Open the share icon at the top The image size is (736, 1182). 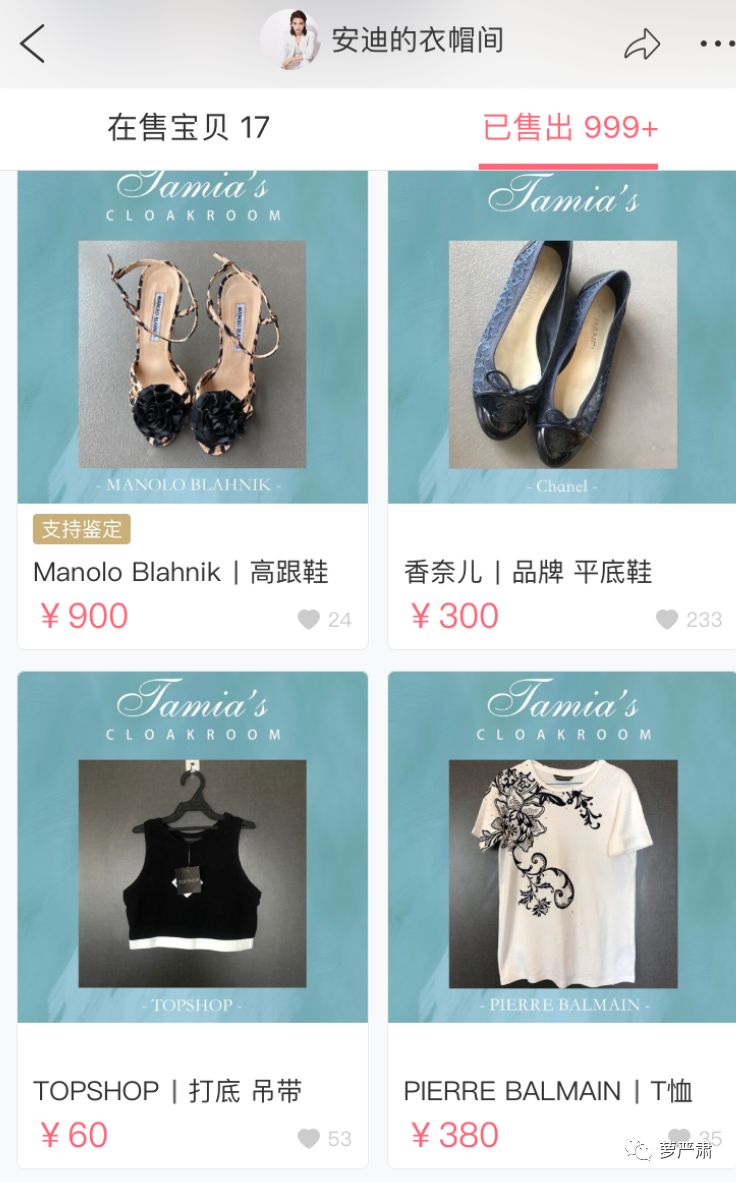tap(643, 44)
